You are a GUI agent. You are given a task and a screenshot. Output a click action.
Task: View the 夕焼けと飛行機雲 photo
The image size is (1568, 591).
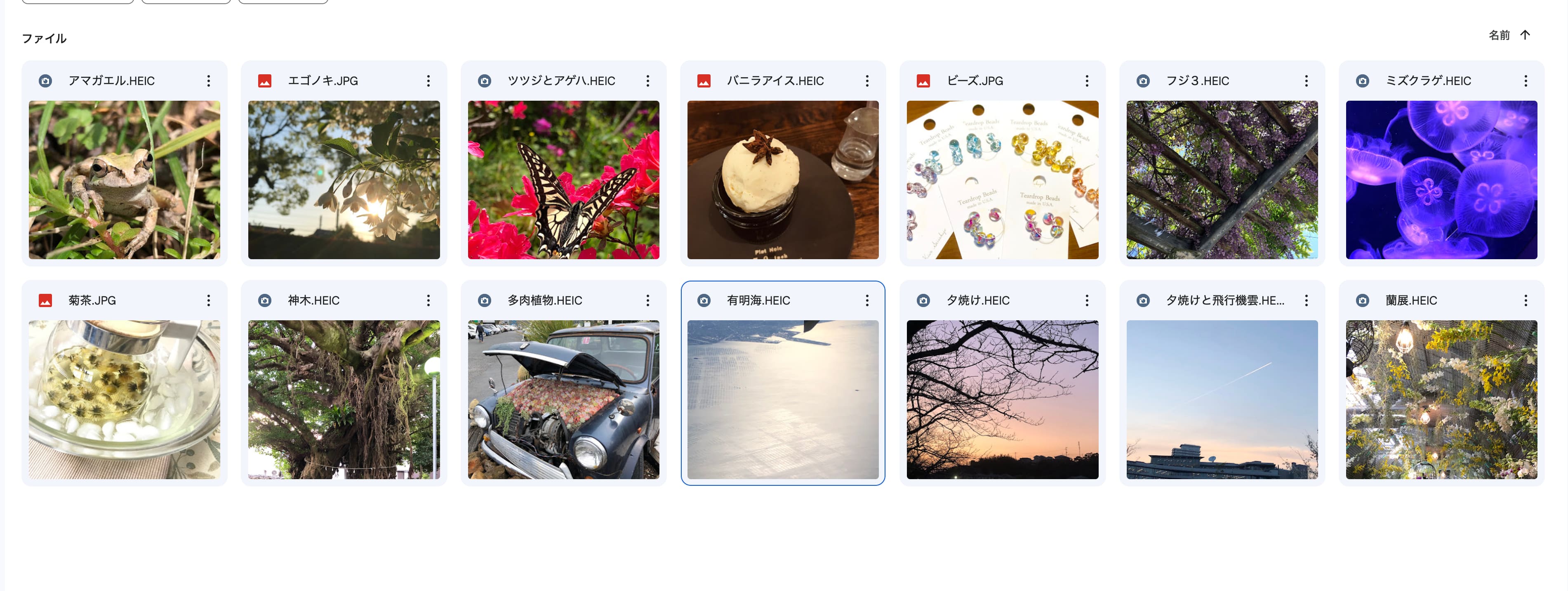(1222, 399)
